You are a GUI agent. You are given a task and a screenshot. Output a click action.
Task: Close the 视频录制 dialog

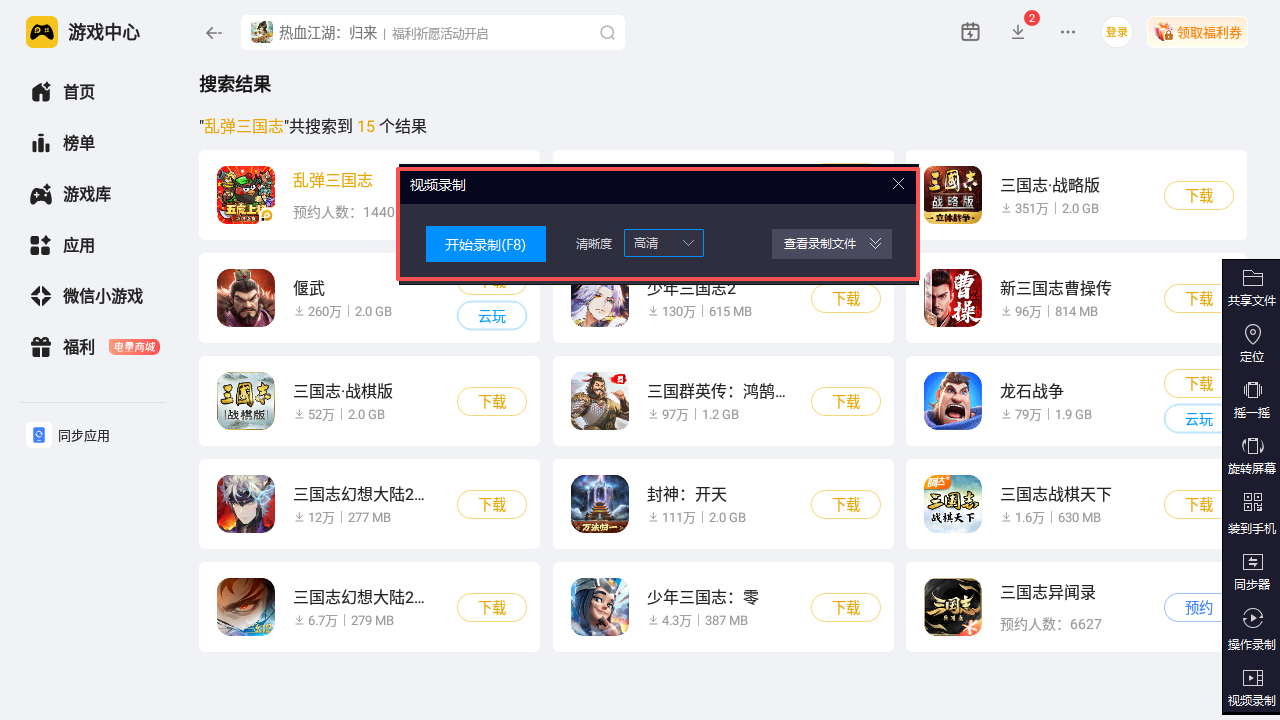coord(898,184)
